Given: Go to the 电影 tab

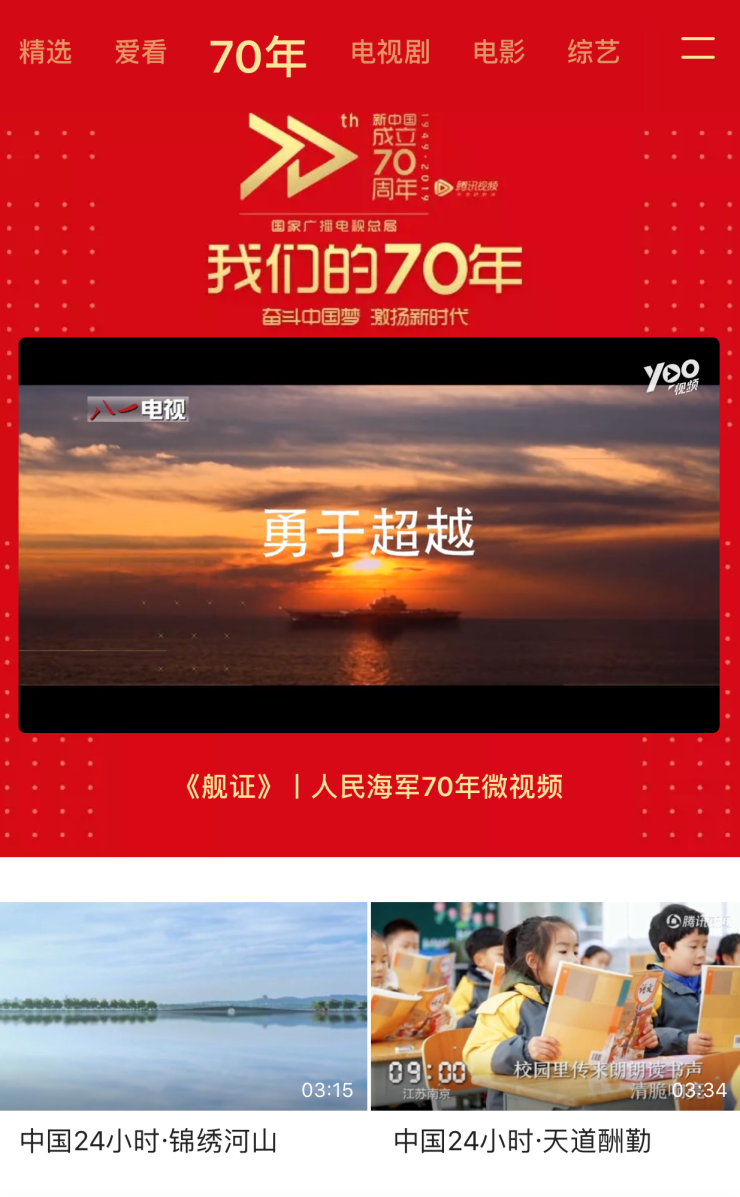Looking at the screenshot, I should click(x=499, y=52).
